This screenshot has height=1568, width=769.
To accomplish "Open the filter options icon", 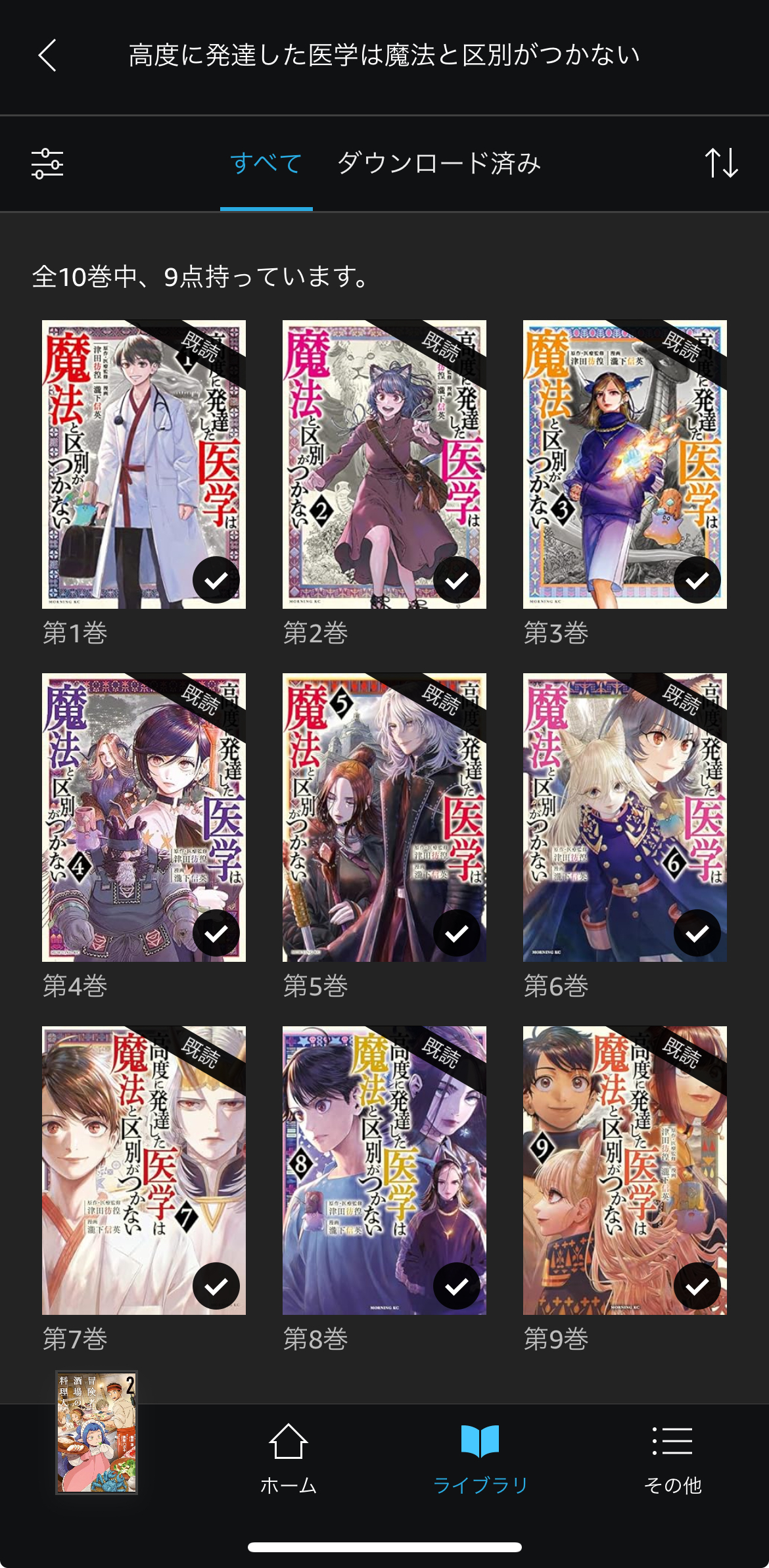I will [47, 164].
